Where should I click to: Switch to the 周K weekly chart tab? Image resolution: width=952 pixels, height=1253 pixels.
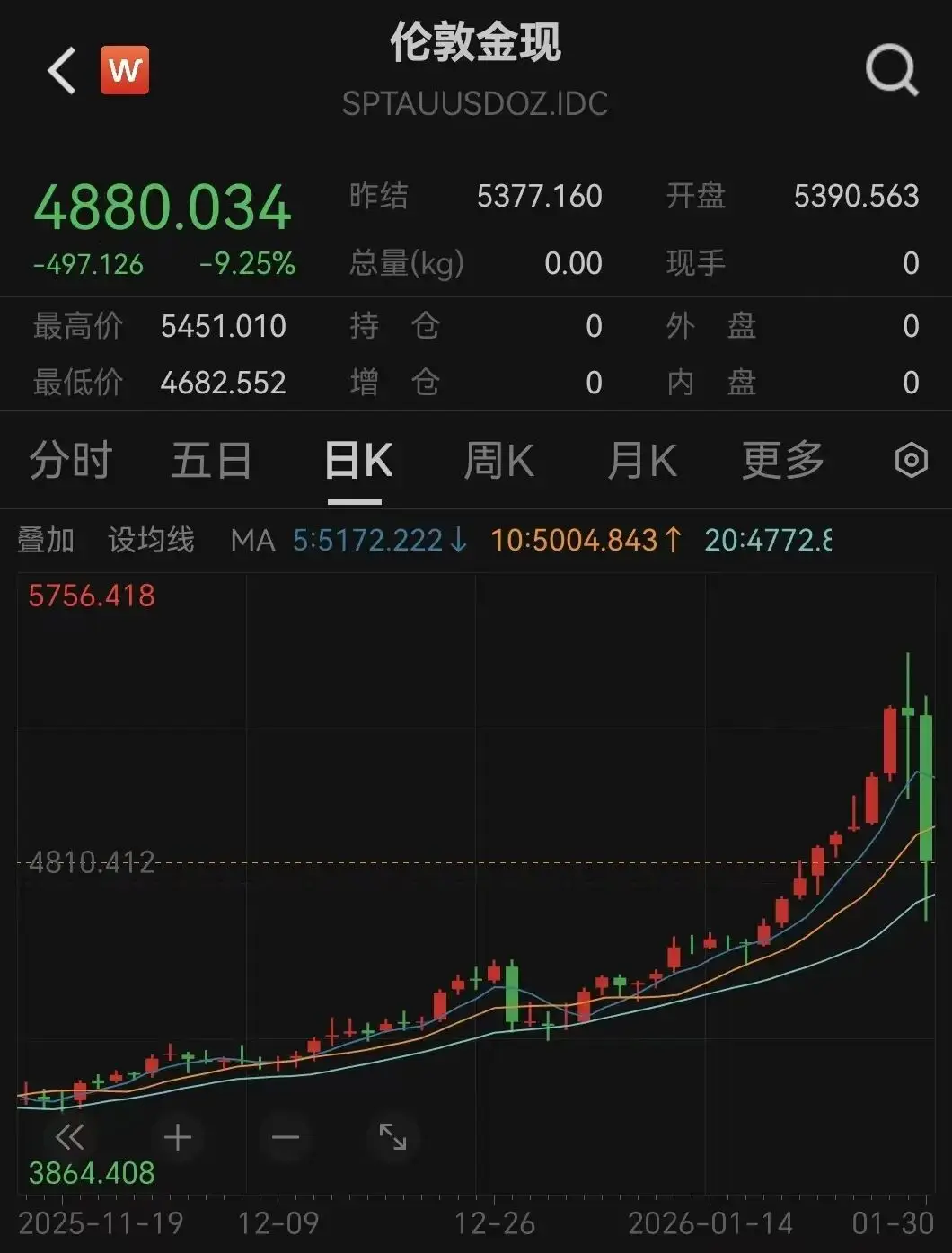(x=499, y=460)
